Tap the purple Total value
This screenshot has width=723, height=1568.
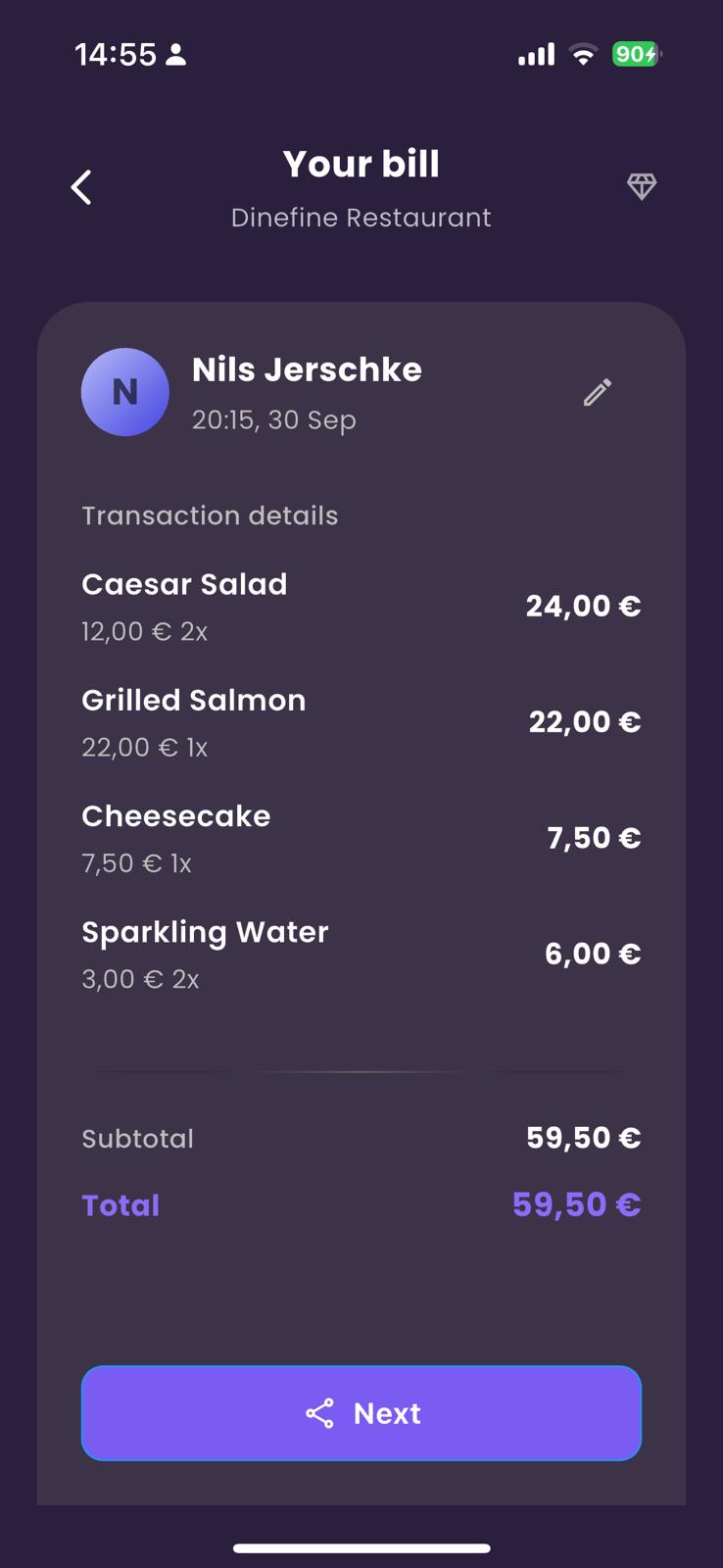tap(576, 1204)
